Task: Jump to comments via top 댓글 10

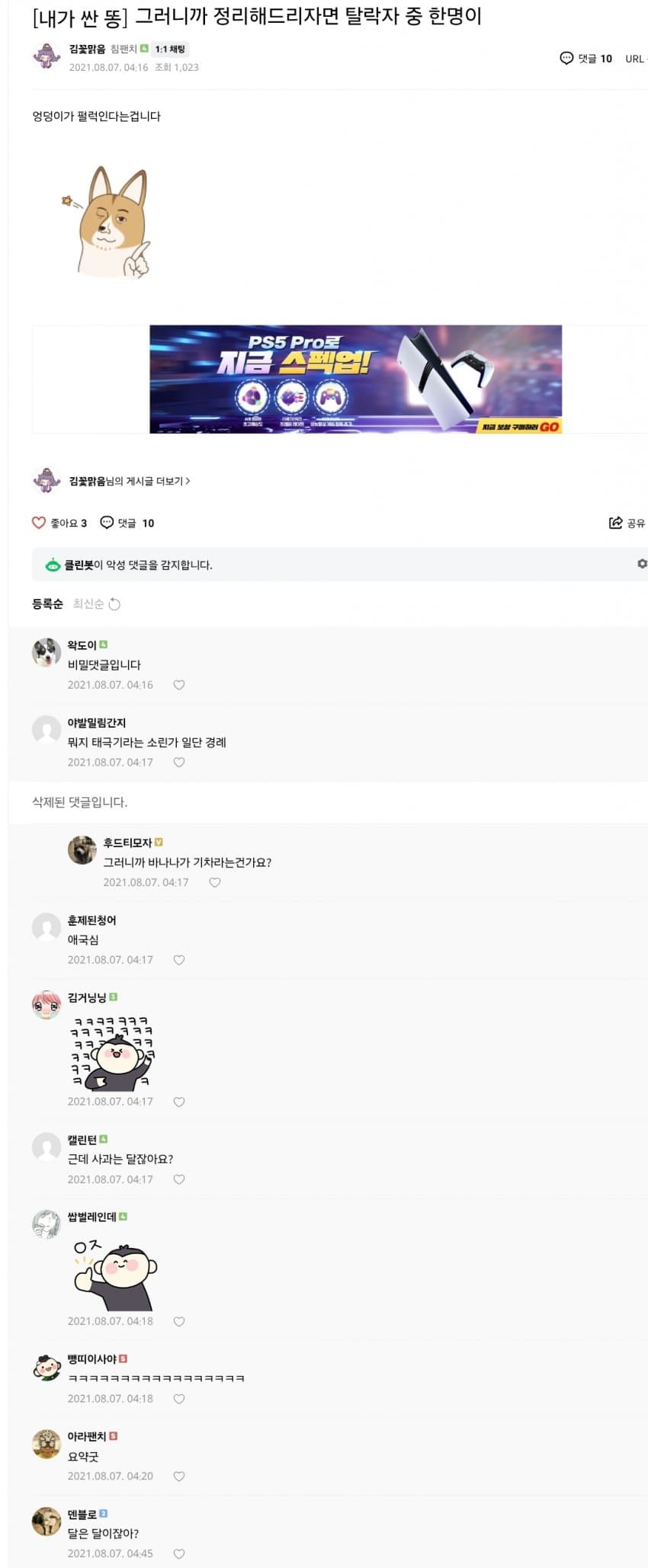Action: [x=586, y=59]
